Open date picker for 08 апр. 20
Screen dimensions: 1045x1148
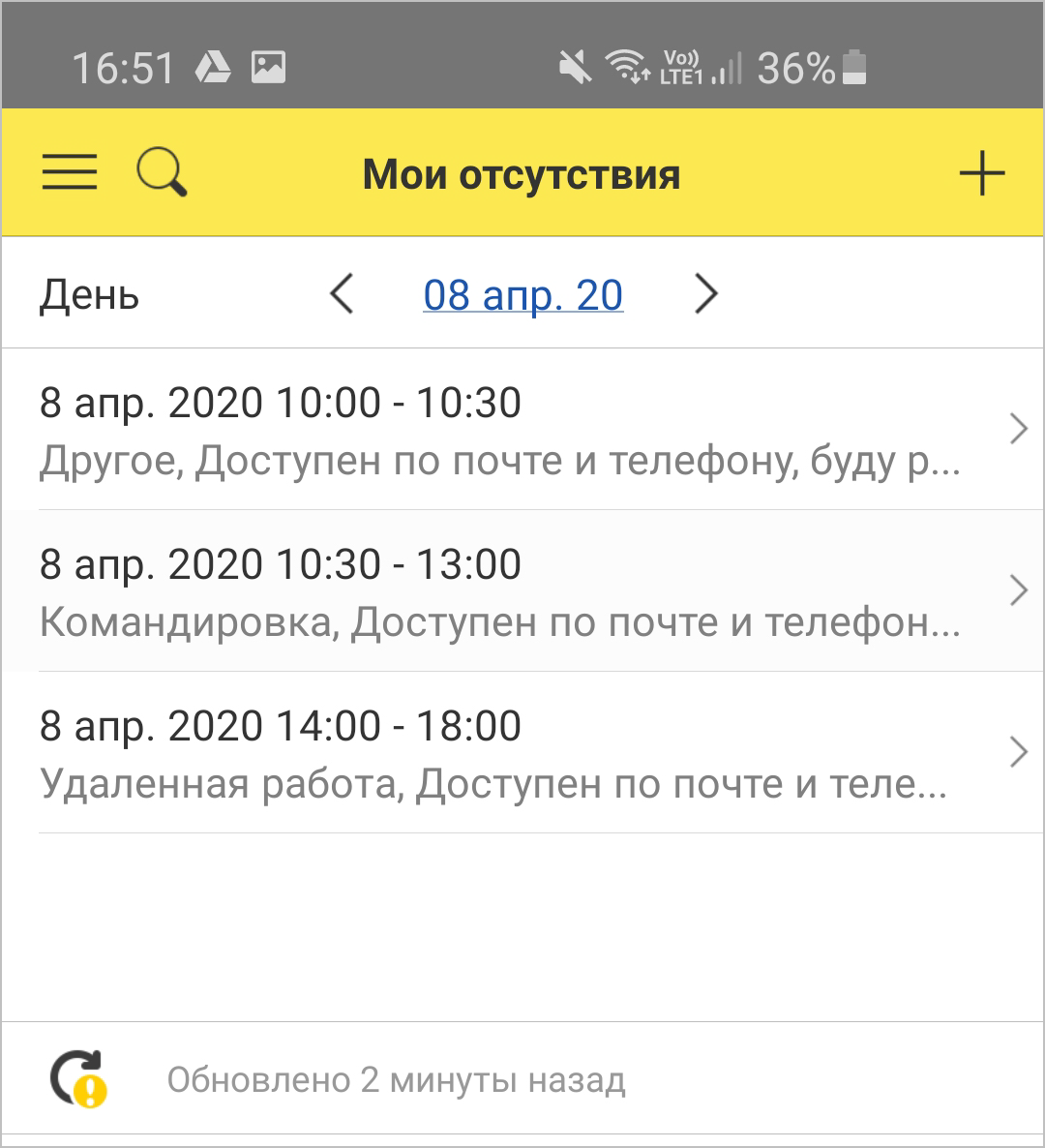point(522,295)
